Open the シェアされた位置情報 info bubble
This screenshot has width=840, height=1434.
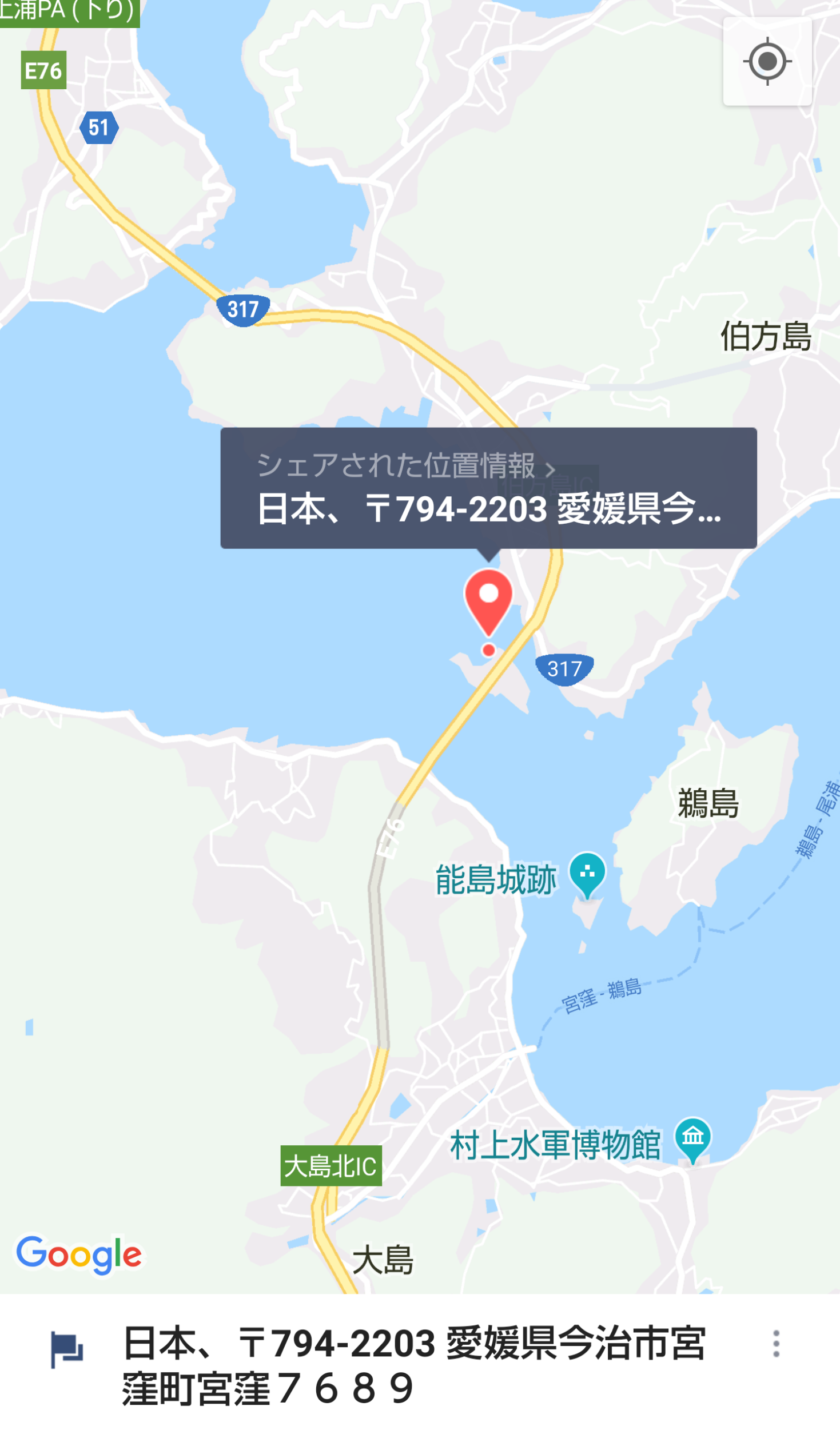[488, 488]
